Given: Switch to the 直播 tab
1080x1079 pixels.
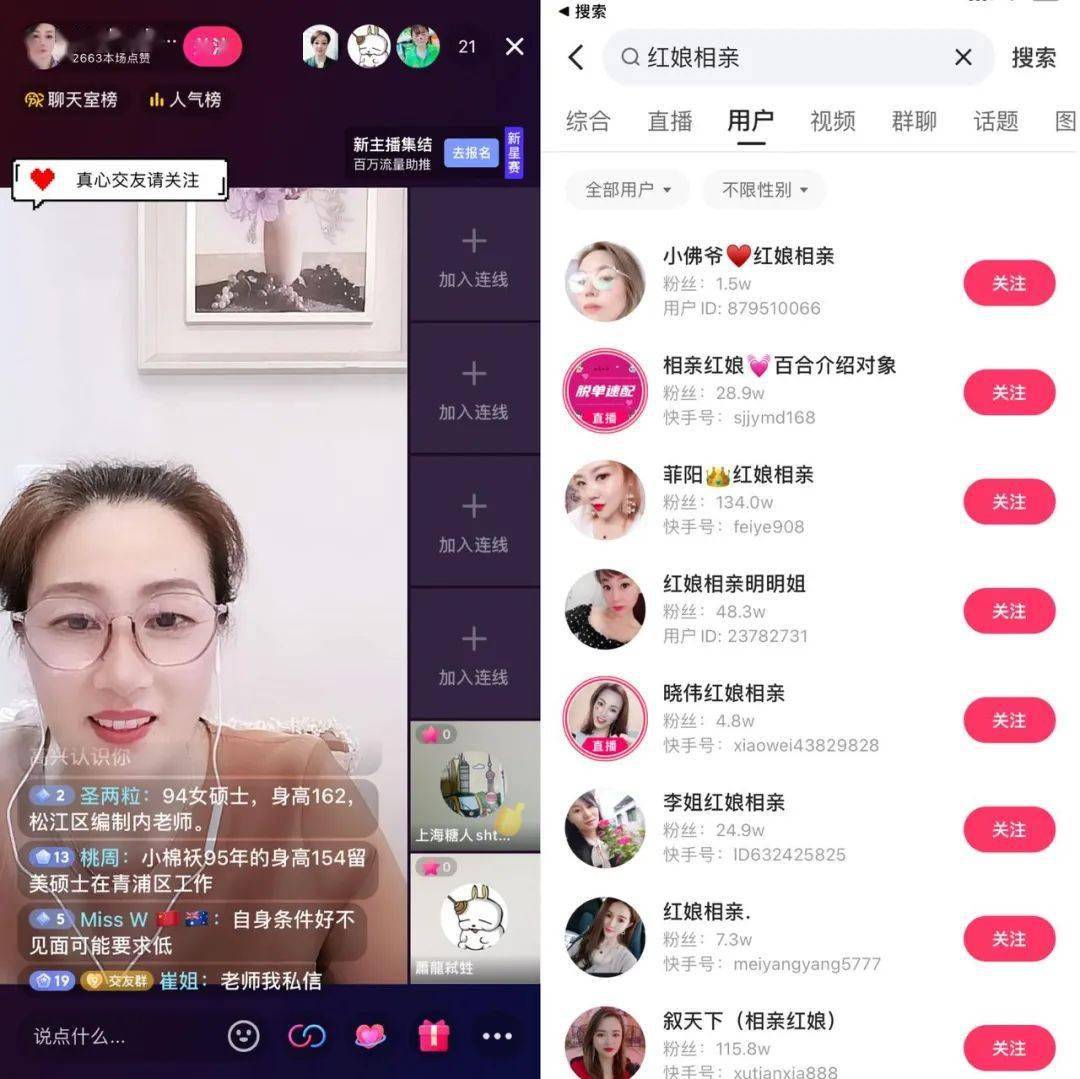Looking at the screenshot, I should point(670,122).
